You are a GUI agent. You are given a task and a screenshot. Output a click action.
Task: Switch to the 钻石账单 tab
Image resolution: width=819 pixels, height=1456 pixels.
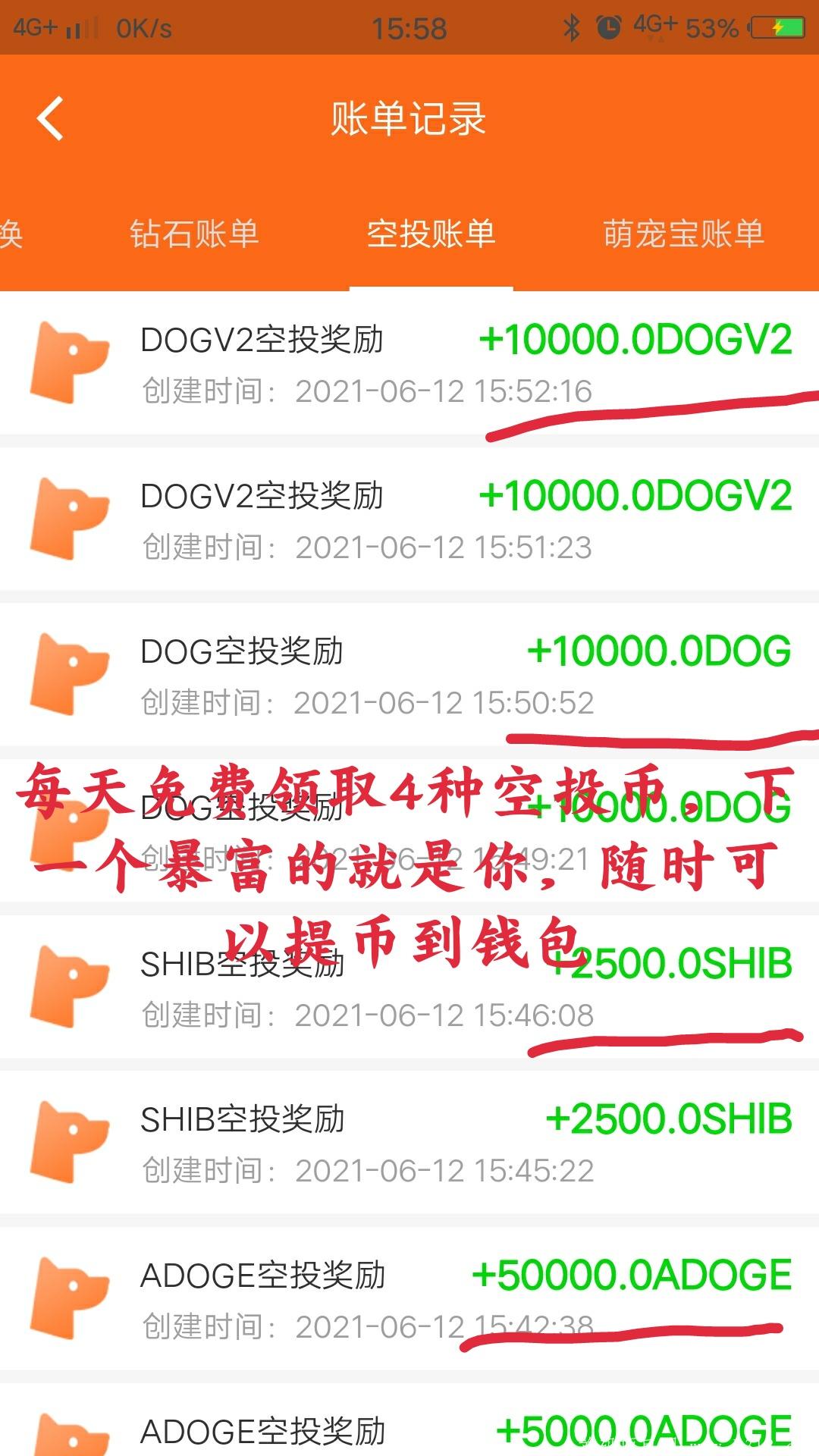194,234
